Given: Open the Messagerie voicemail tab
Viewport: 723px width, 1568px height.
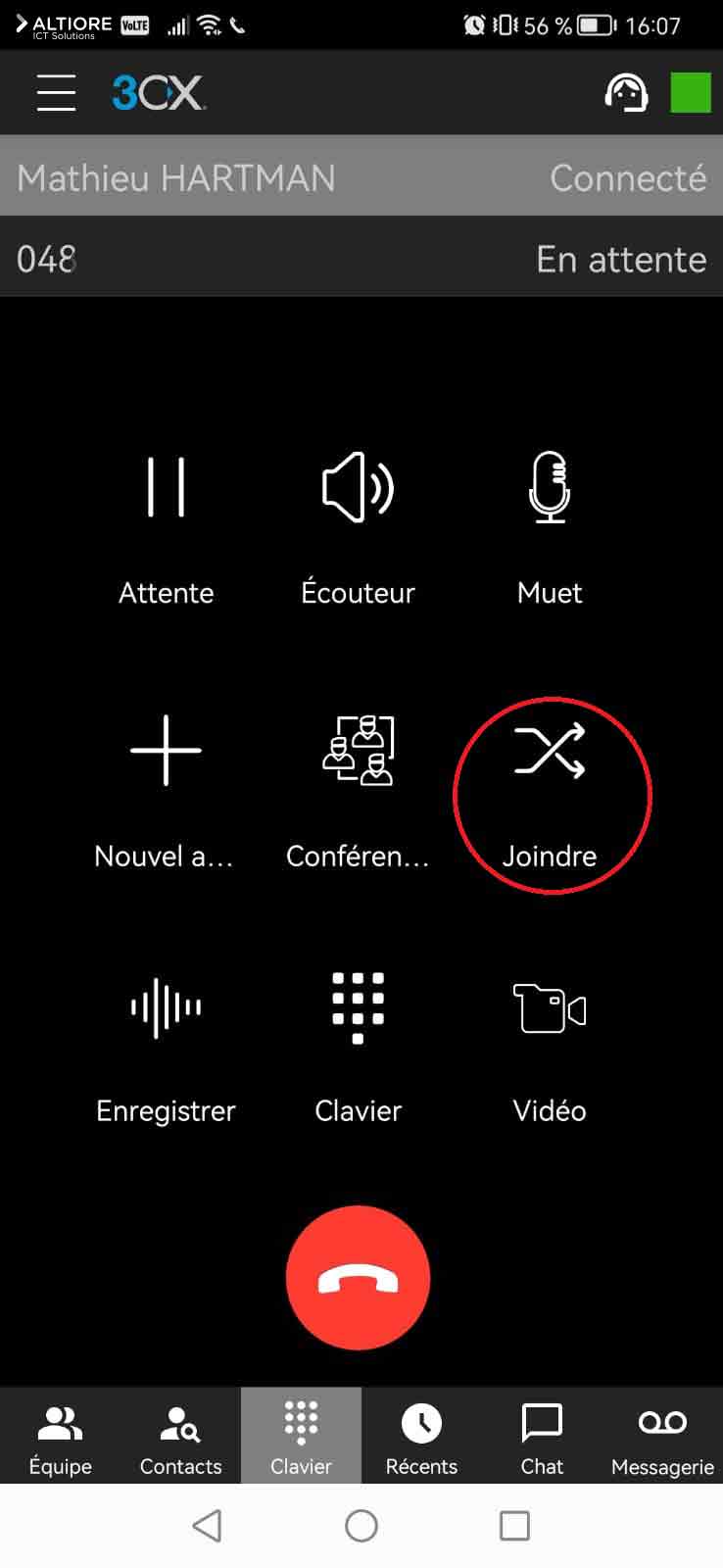Looking at the screenshot, I should pos(662,1437).
